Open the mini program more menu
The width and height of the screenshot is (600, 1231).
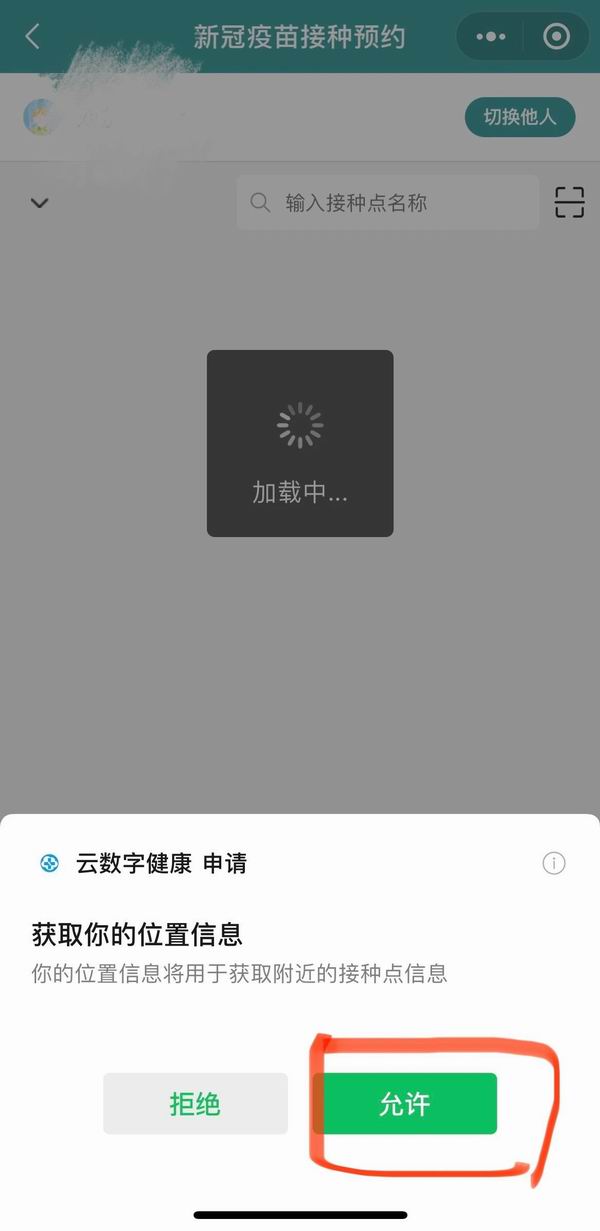(491, 37)
